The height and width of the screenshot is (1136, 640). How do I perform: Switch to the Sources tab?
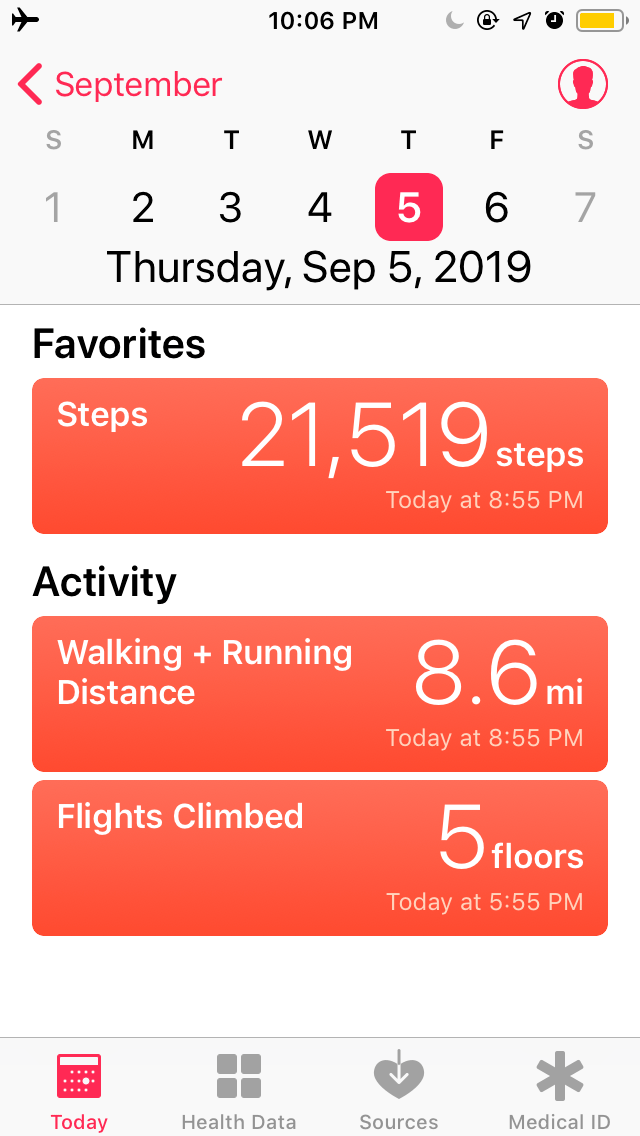(x=399, y=1090)
